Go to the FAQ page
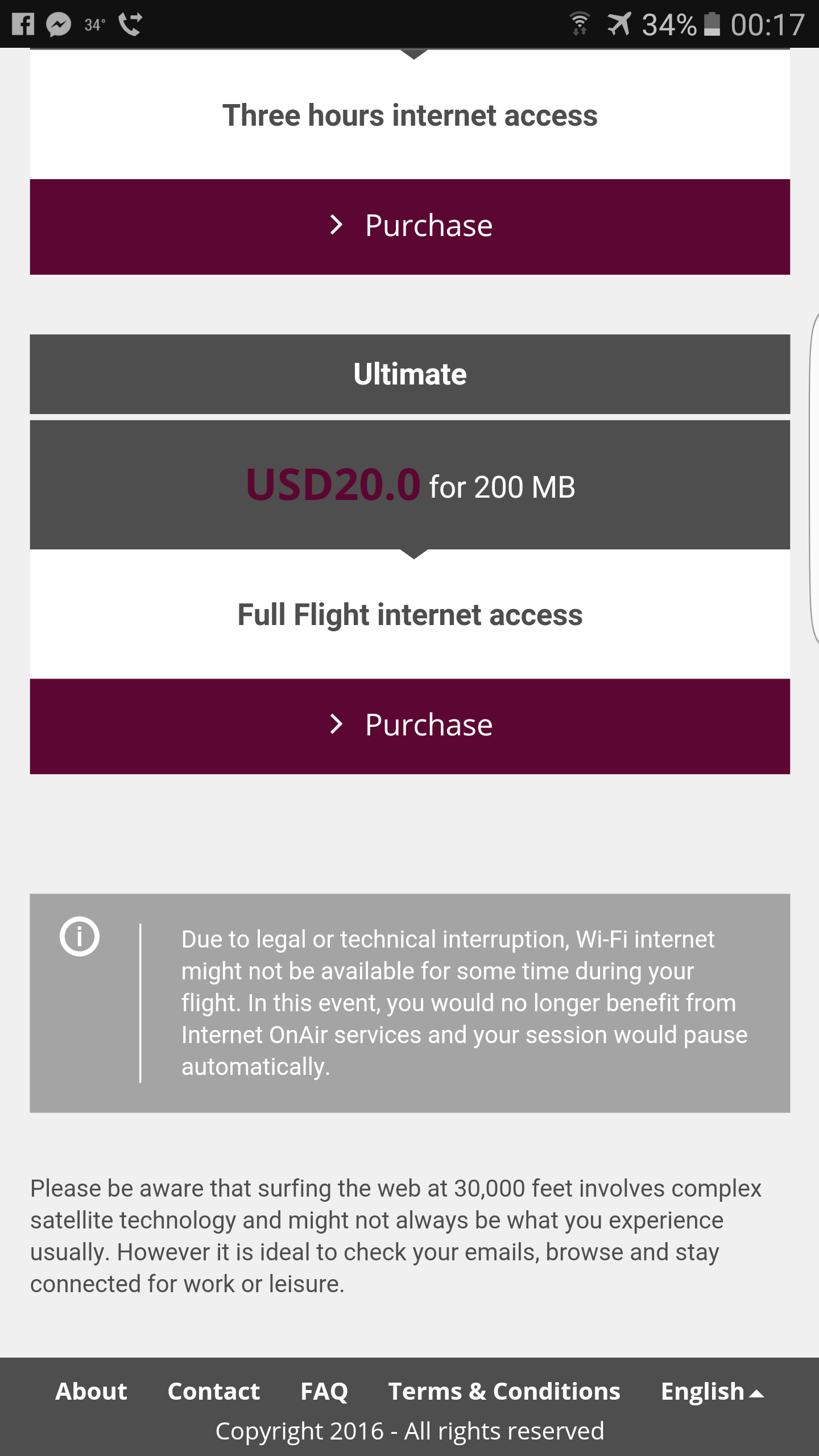819x1456 pixels. point(324,1391)
